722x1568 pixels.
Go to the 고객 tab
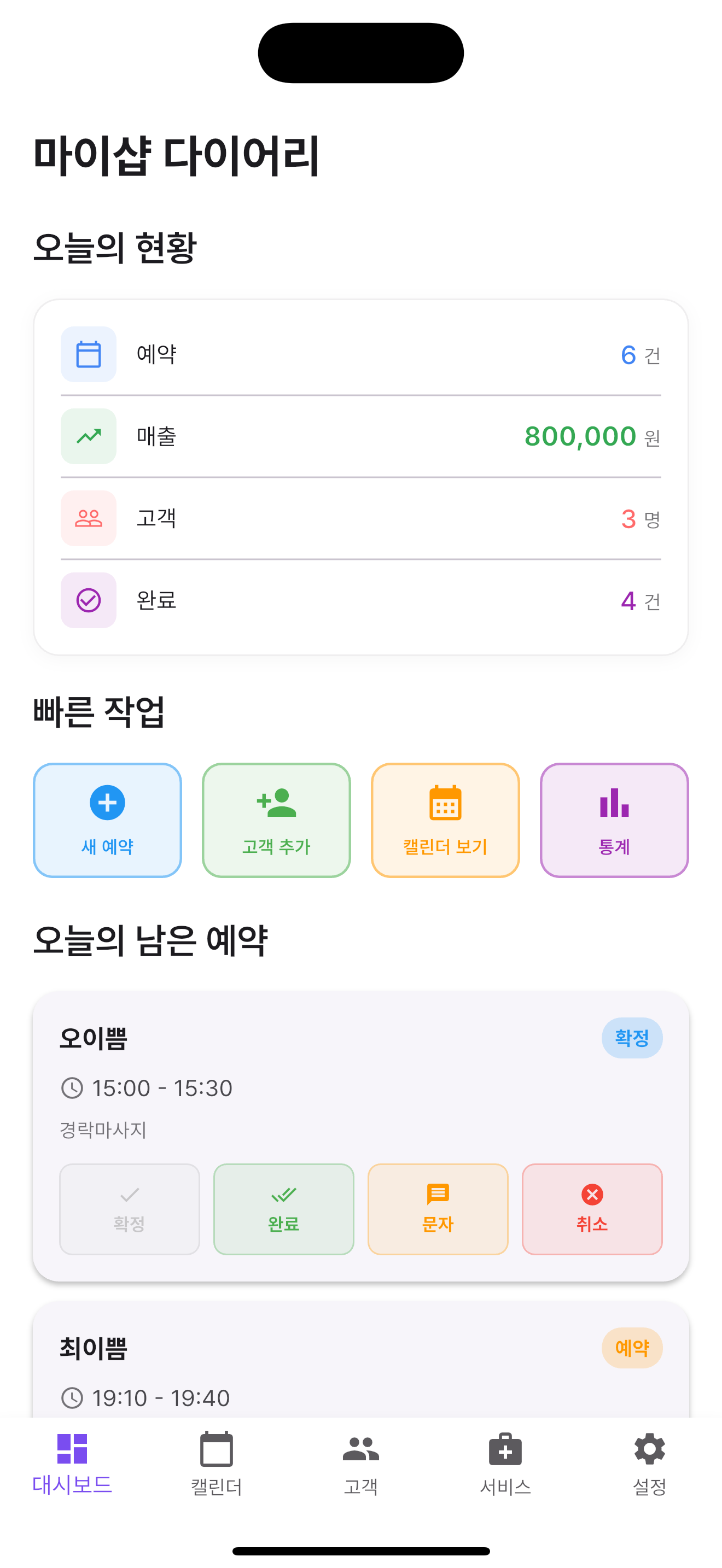point(361,1464)
